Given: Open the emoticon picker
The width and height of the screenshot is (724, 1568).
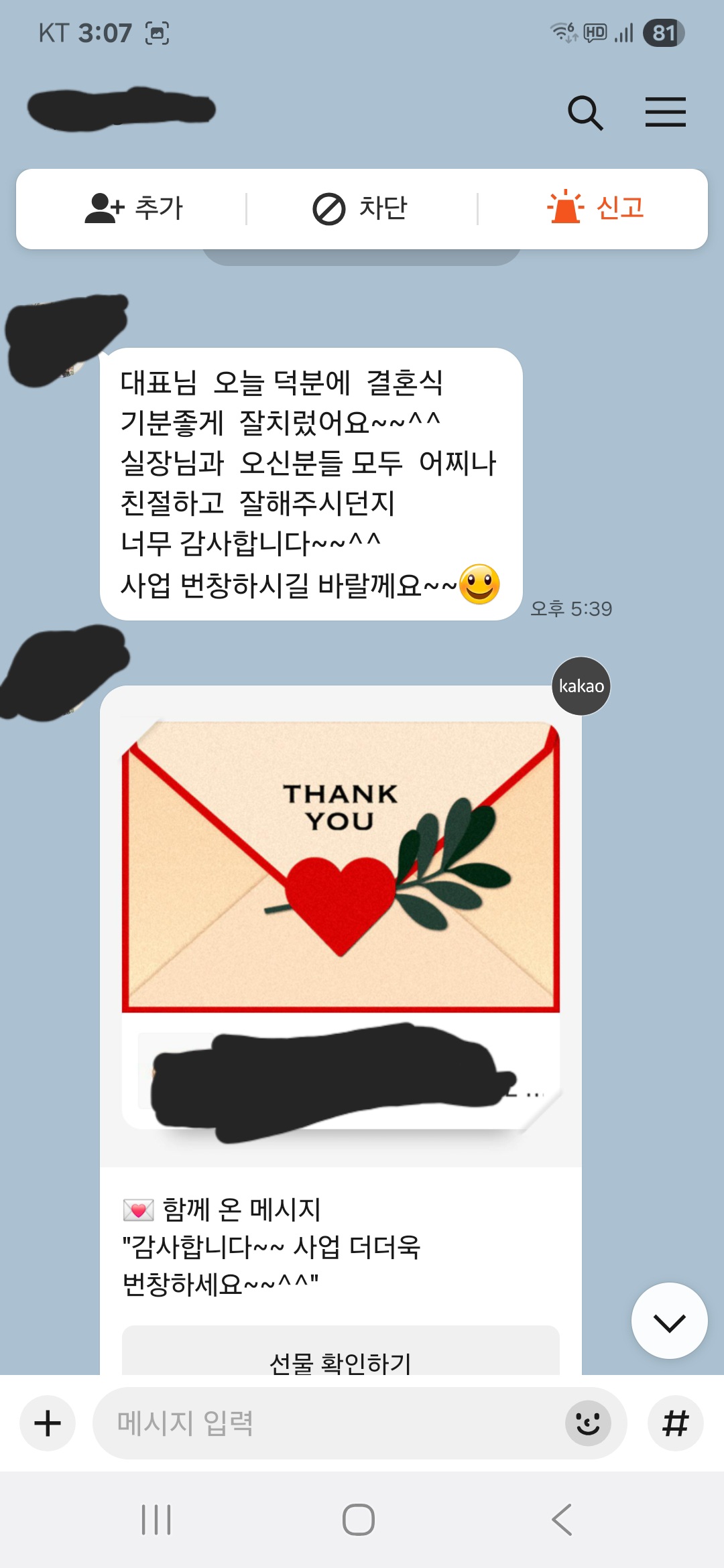Looking at the screenshot, I should 588,1423.
